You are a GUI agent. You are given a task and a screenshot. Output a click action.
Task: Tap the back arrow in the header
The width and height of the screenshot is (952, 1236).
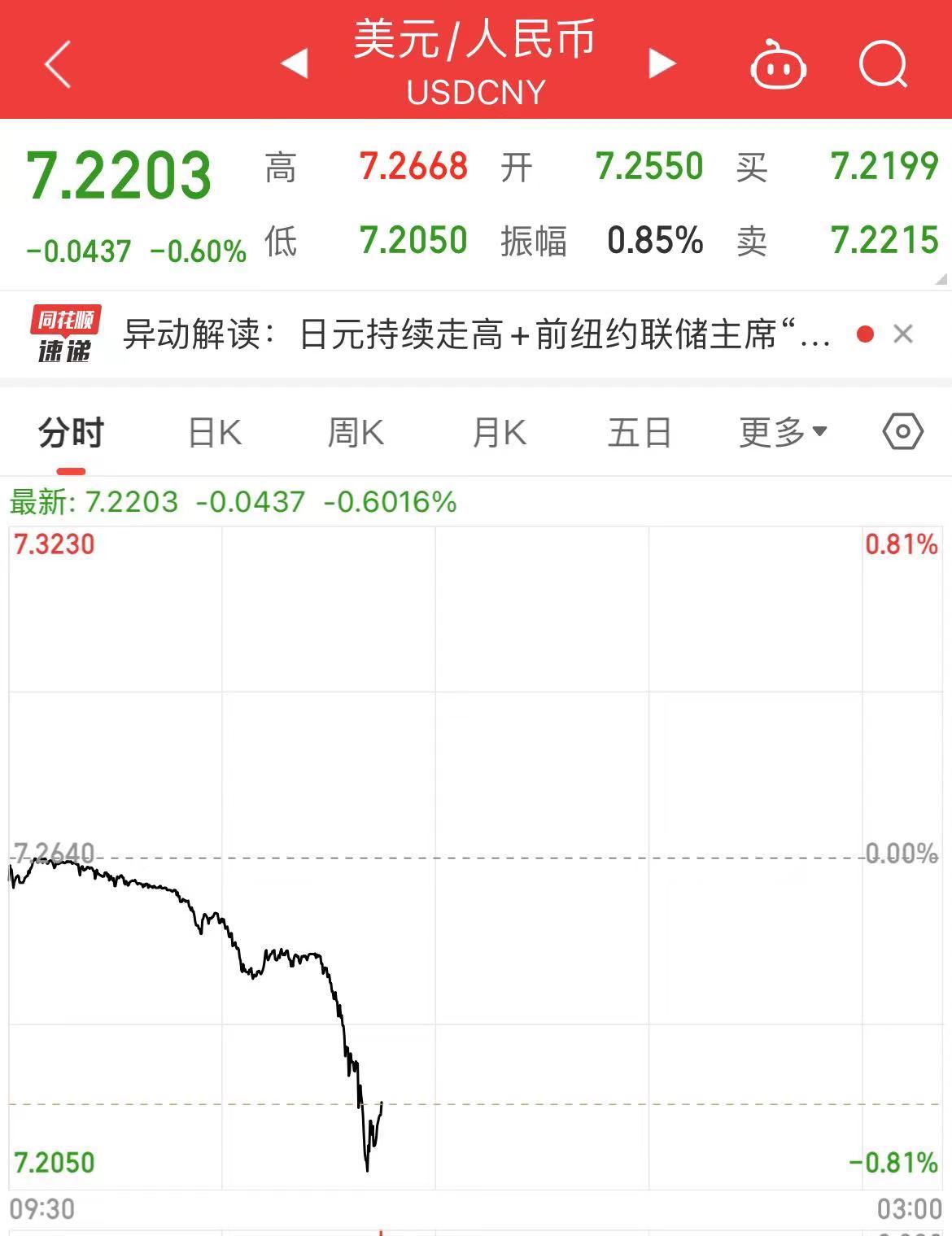pyautogui.click(x=57, y=65)
